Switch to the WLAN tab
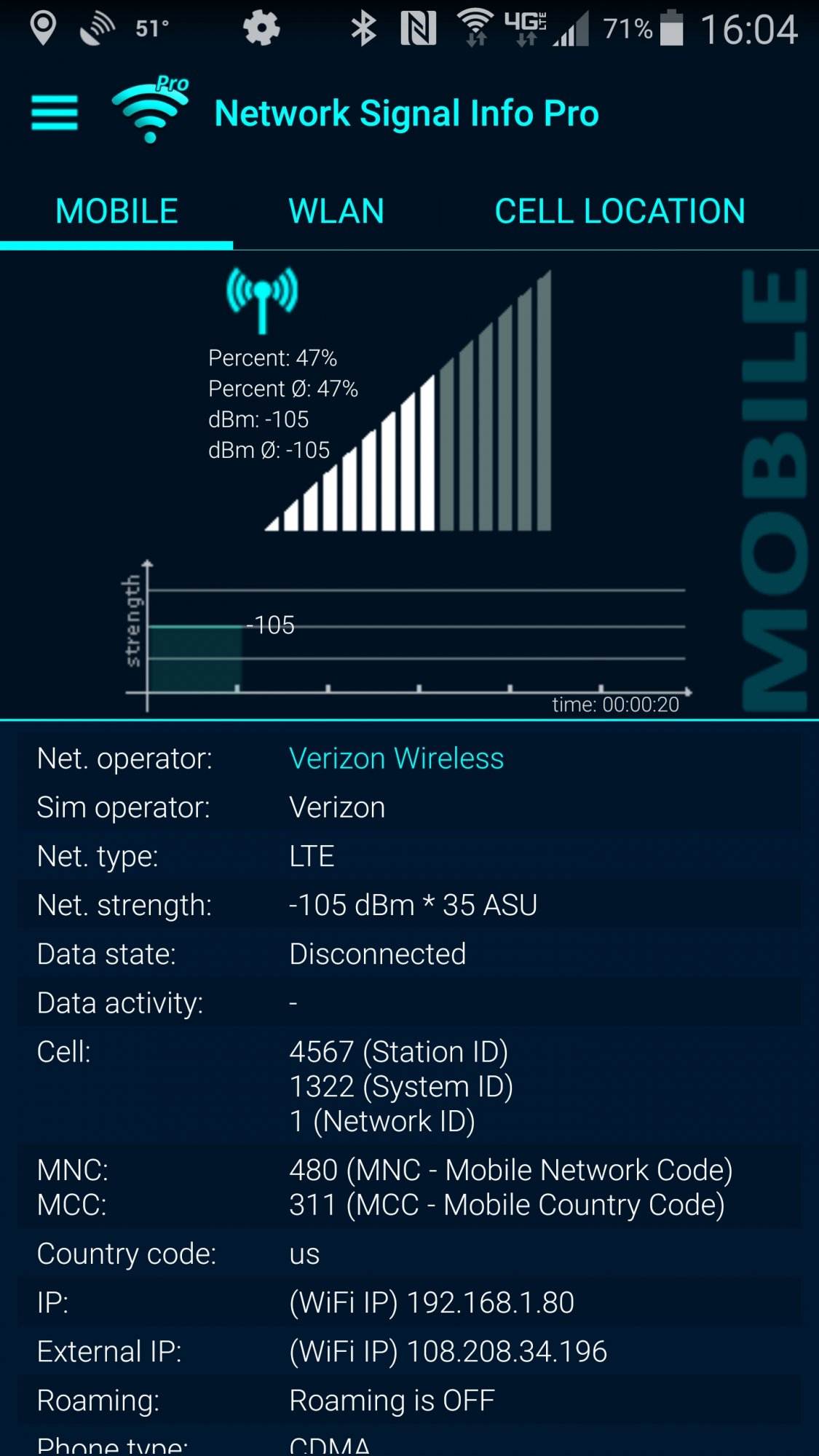The height and width of the screenshot is (1456, 819). pyautogui.click(x=336, y=212)
